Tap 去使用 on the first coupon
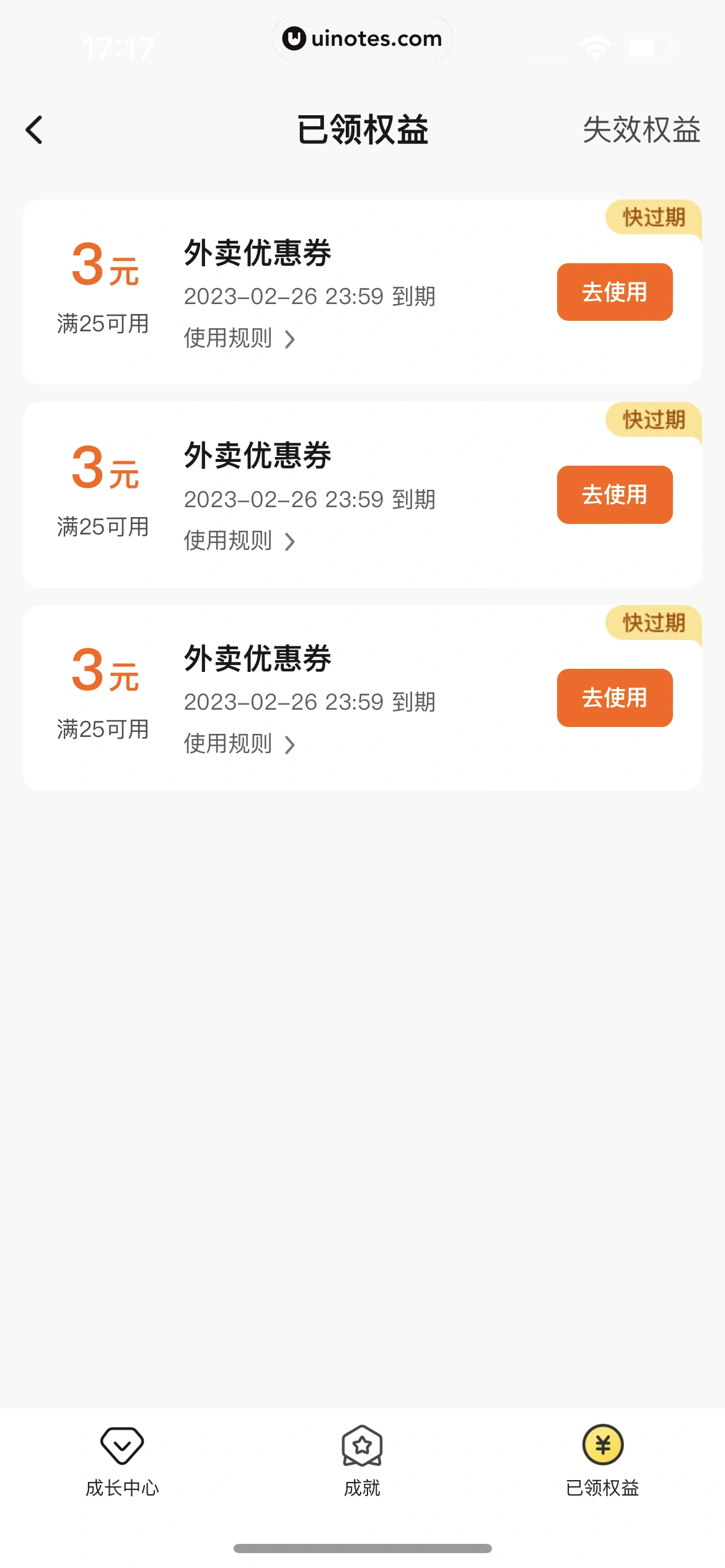The width and height of the screenshot is (725, 1568). tap(614, 292)
